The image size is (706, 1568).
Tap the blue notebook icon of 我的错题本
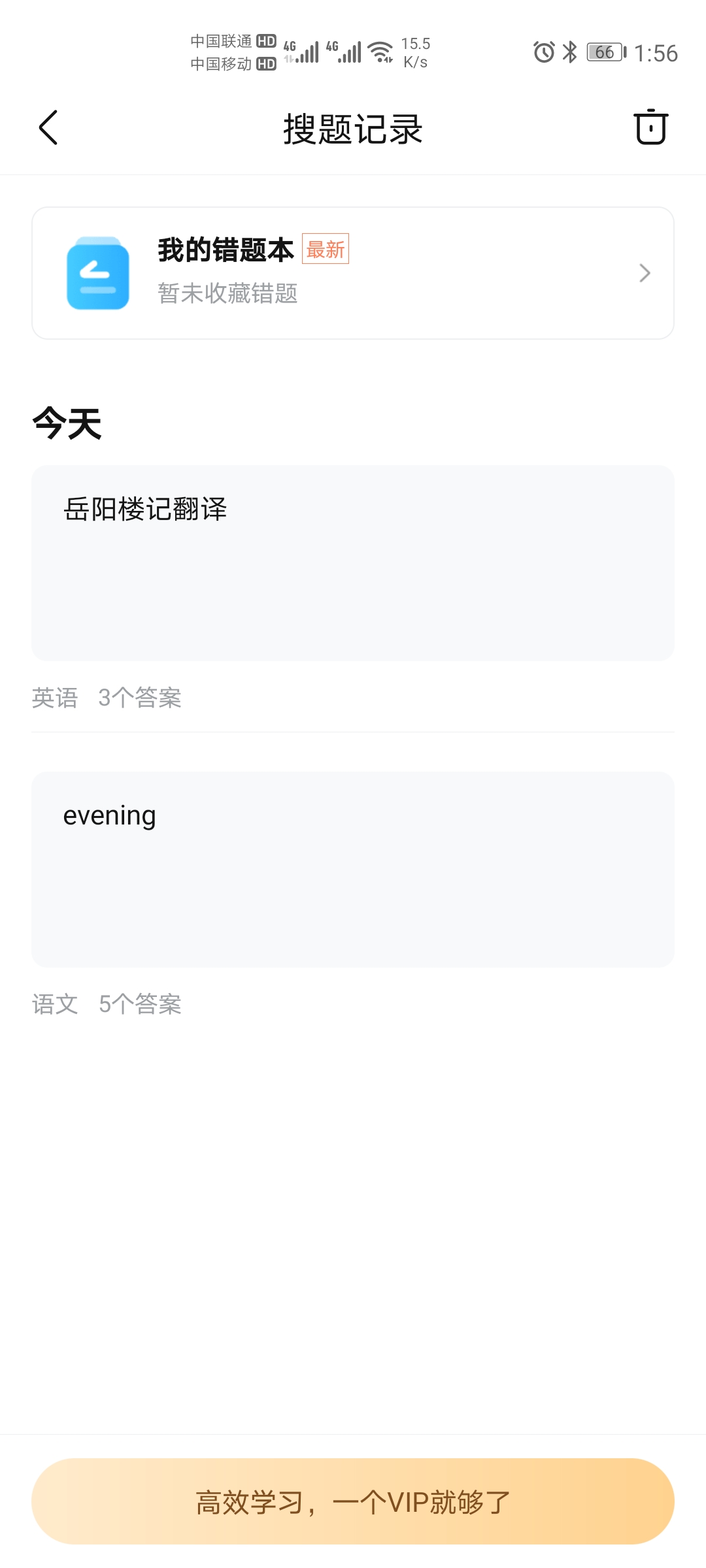(99, 272)
